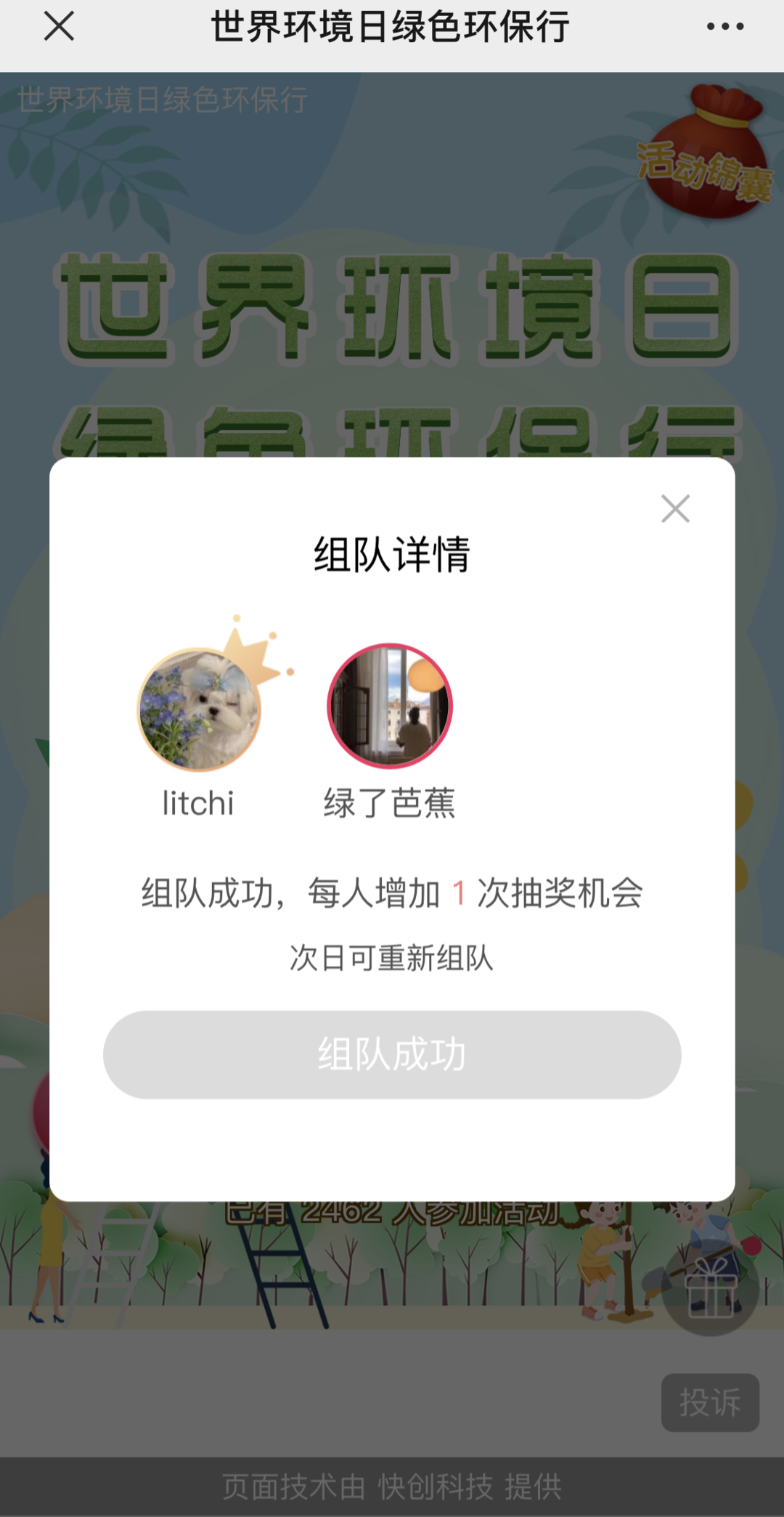Dismiss the 组队详情 dialog

point(675,509)
